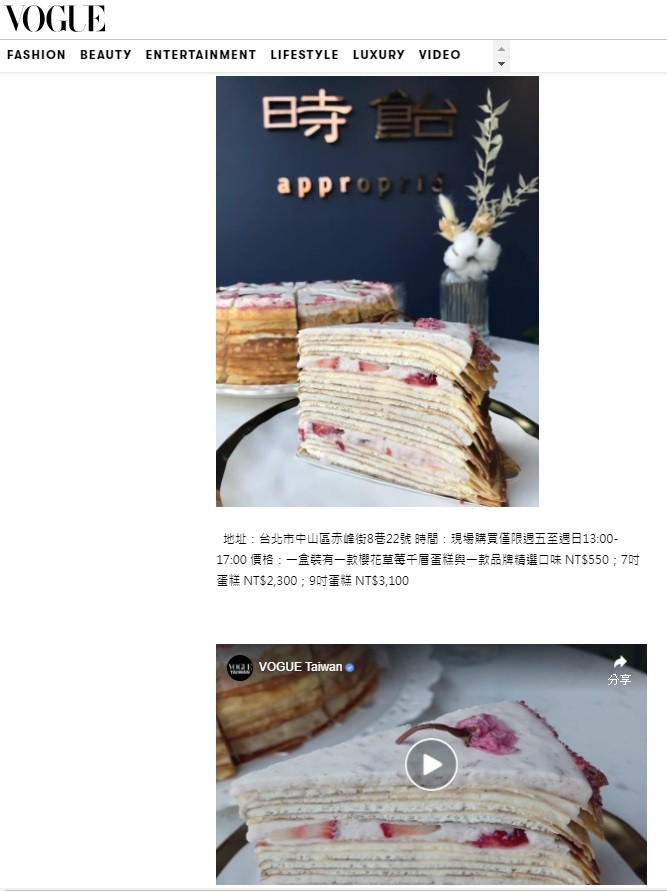Open the VOGUE Taiwan channel link
The image size is (667, 891).
coord(300,667)
